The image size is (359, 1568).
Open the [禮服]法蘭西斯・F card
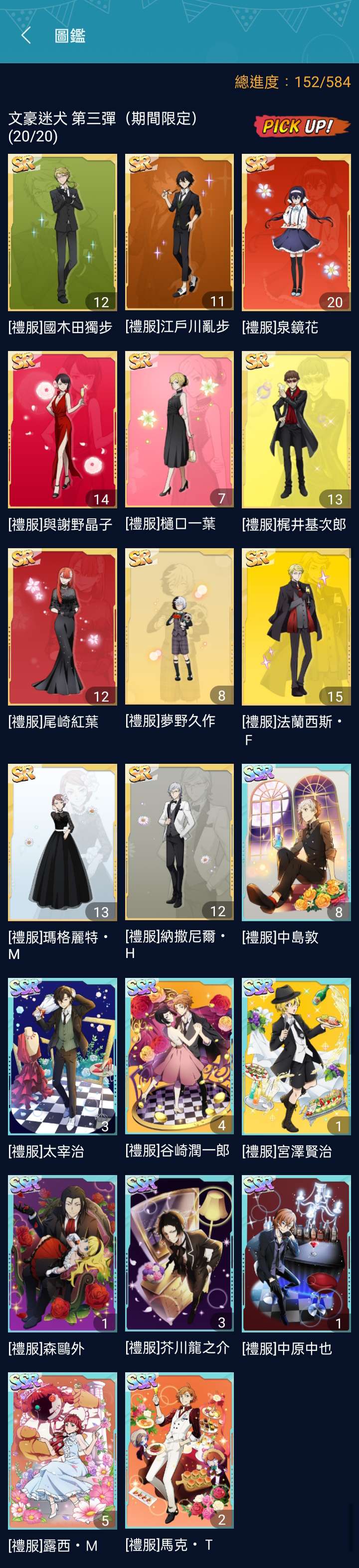pos(296,626)
